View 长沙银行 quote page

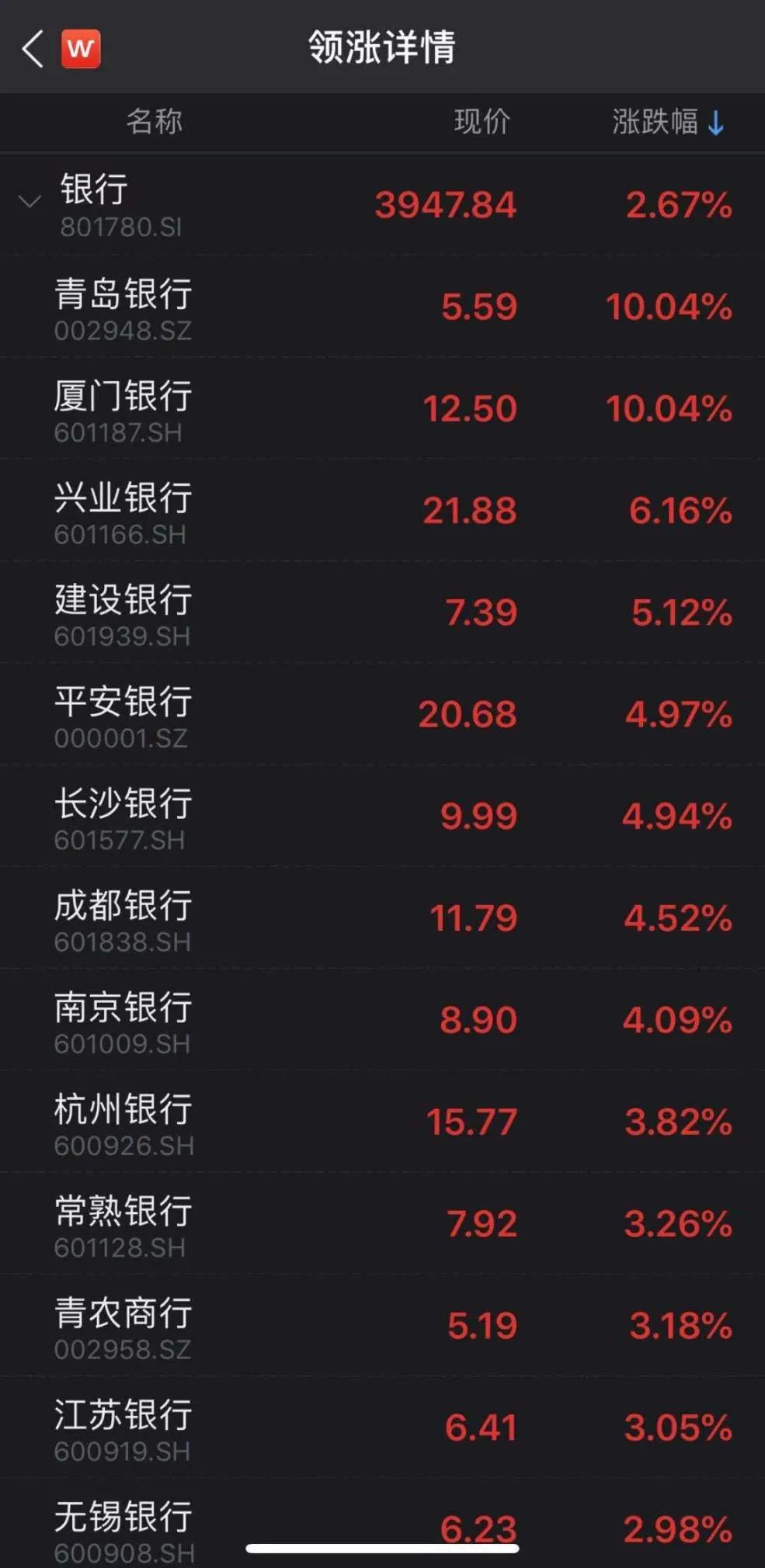[x=123, y=816]
